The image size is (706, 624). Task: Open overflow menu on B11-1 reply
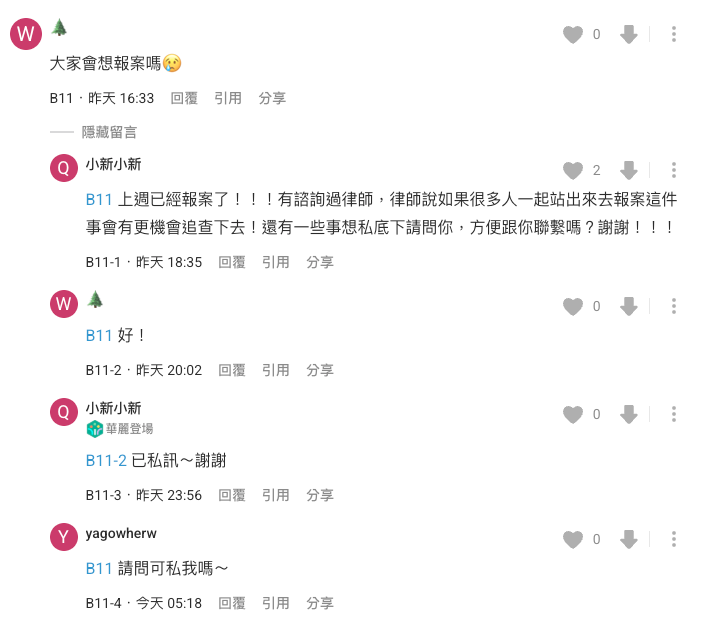674,171
